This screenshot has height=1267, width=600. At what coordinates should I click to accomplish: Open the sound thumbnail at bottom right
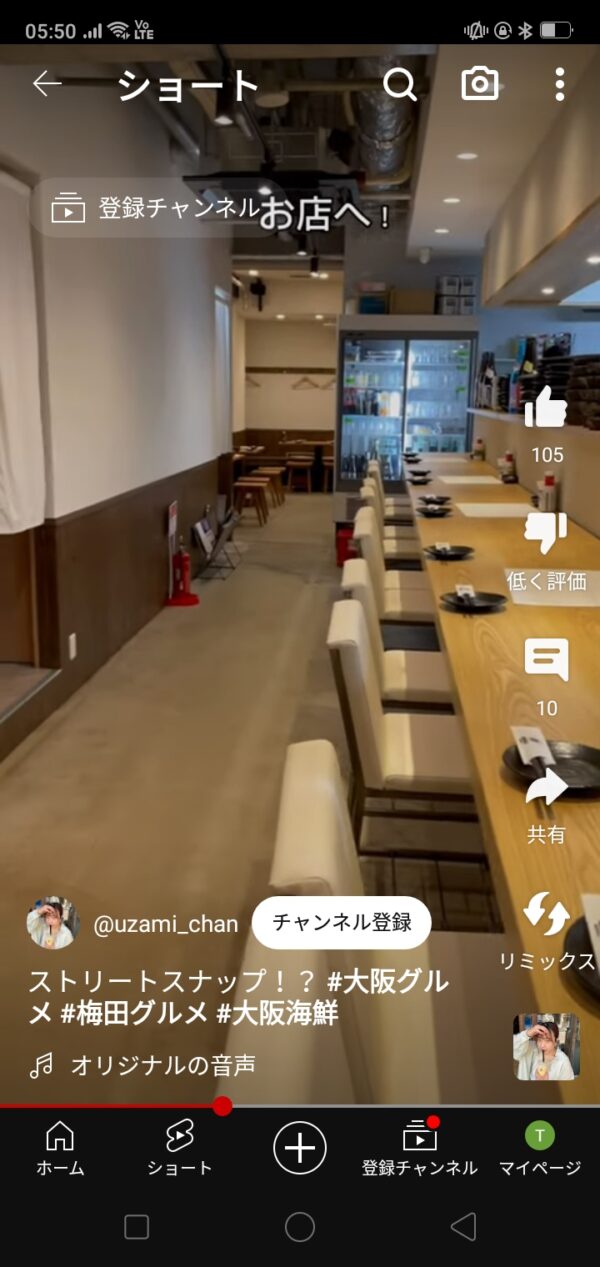tap(546, 1047)
